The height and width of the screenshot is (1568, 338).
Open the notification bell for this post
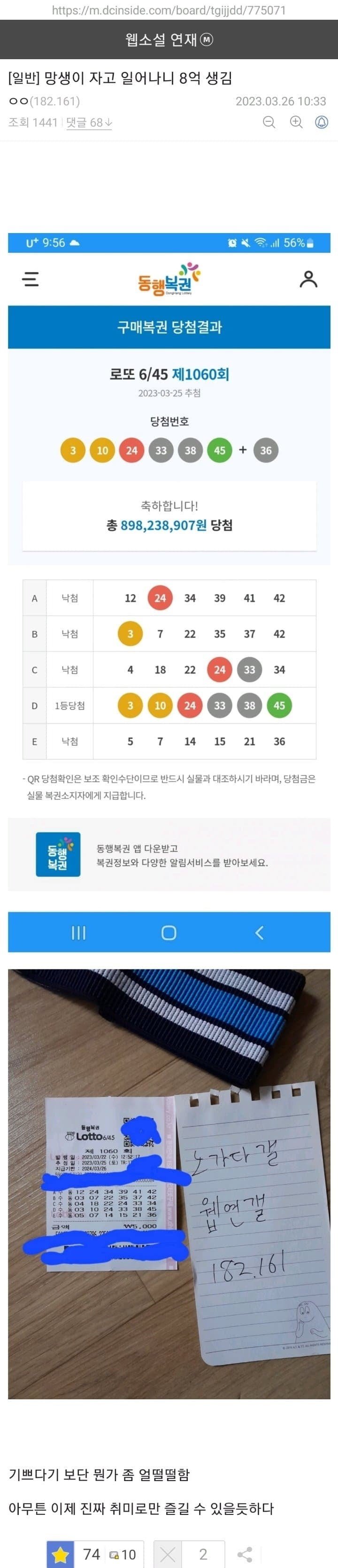click(322, 122)
